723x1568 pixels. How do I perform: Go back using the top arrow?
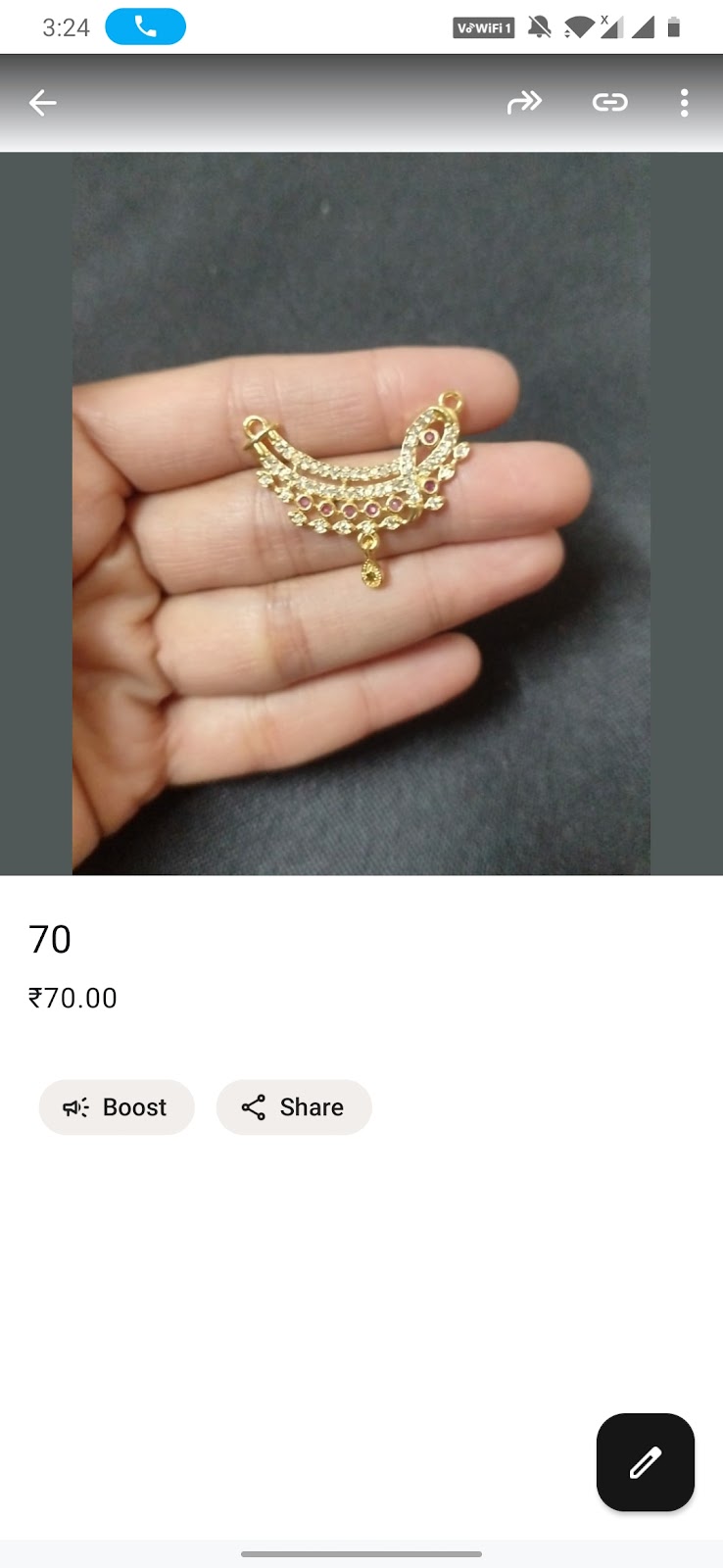[x=42, y=103]
